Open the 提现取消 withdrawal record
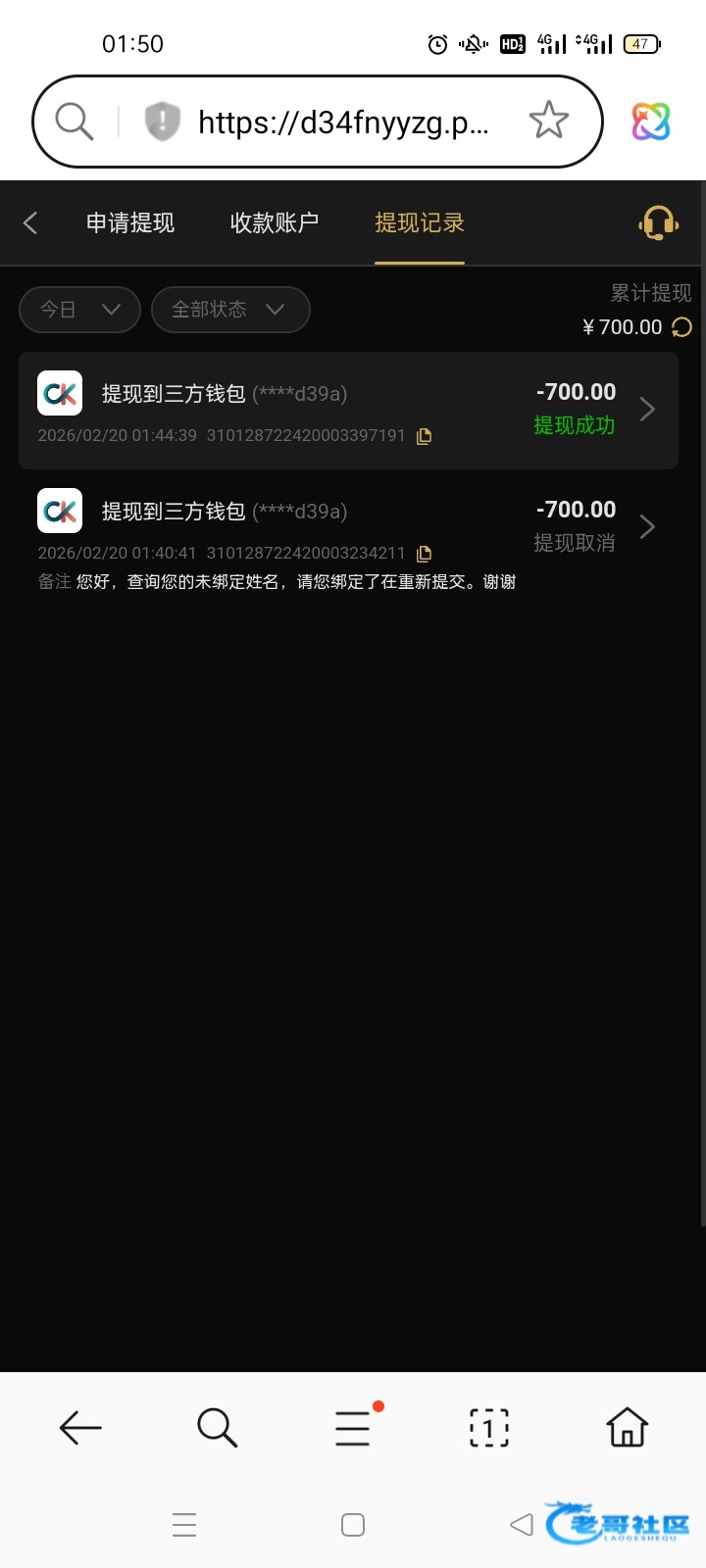Viewport: 706px width, 1568px height. pyautogui.click(x=348, y=527)
